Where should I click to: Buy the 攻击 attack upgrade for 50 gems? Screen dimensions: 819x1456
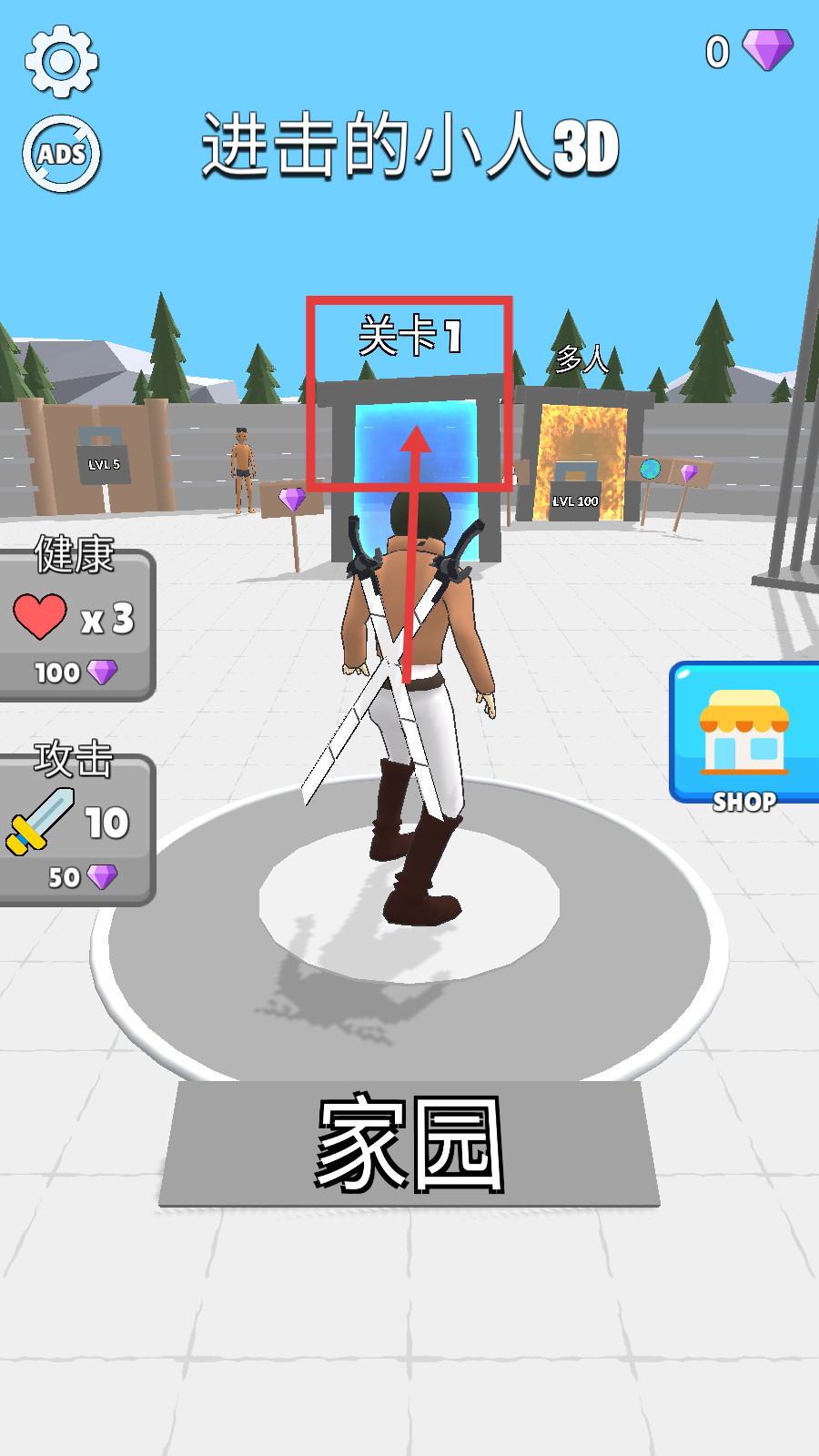pyautogui.click(x=75, y=830)
